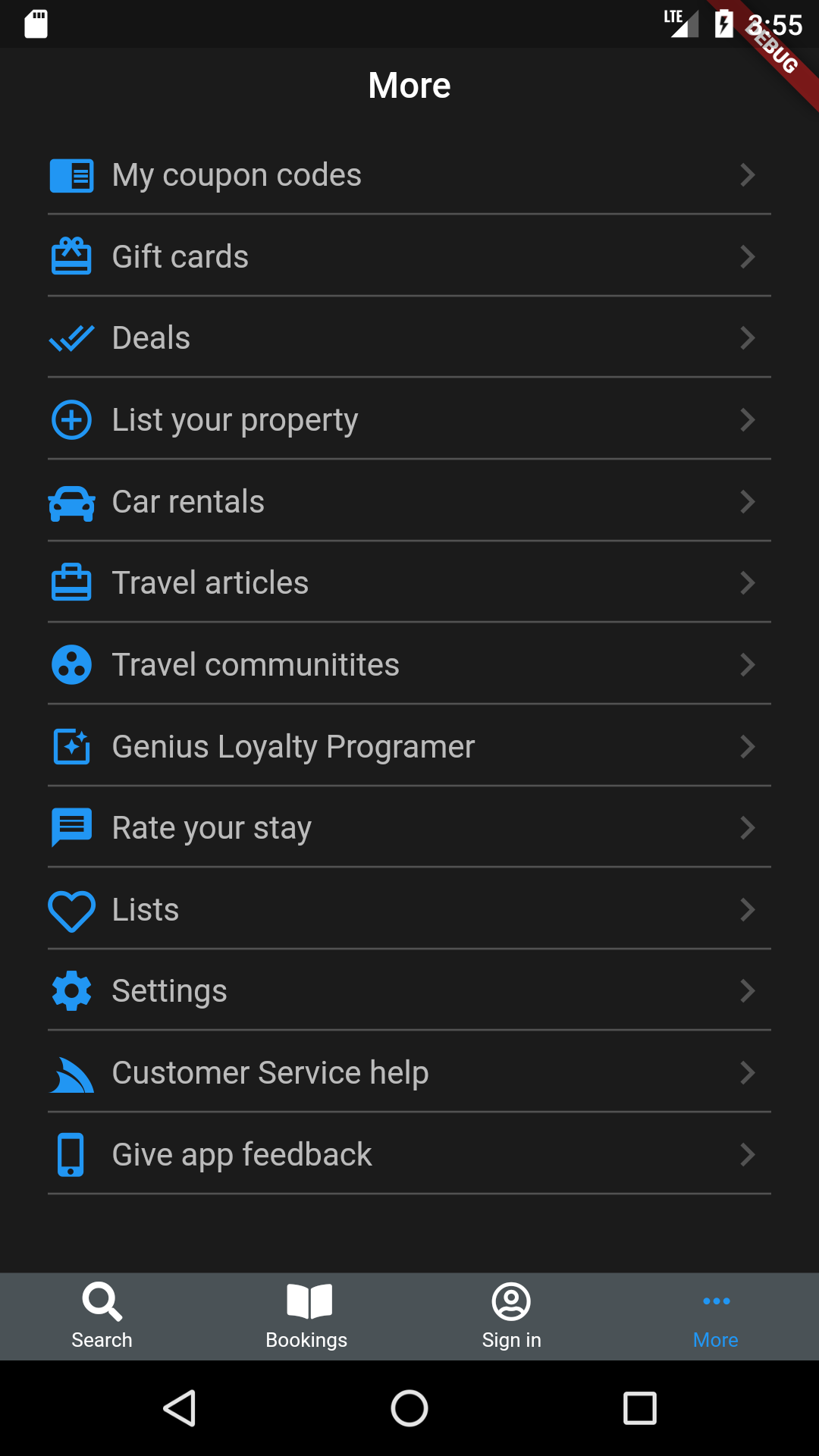The height and width of the screenshot is (1456, 819).
Task: Open Travel communitites
Action: coord(409,664)
